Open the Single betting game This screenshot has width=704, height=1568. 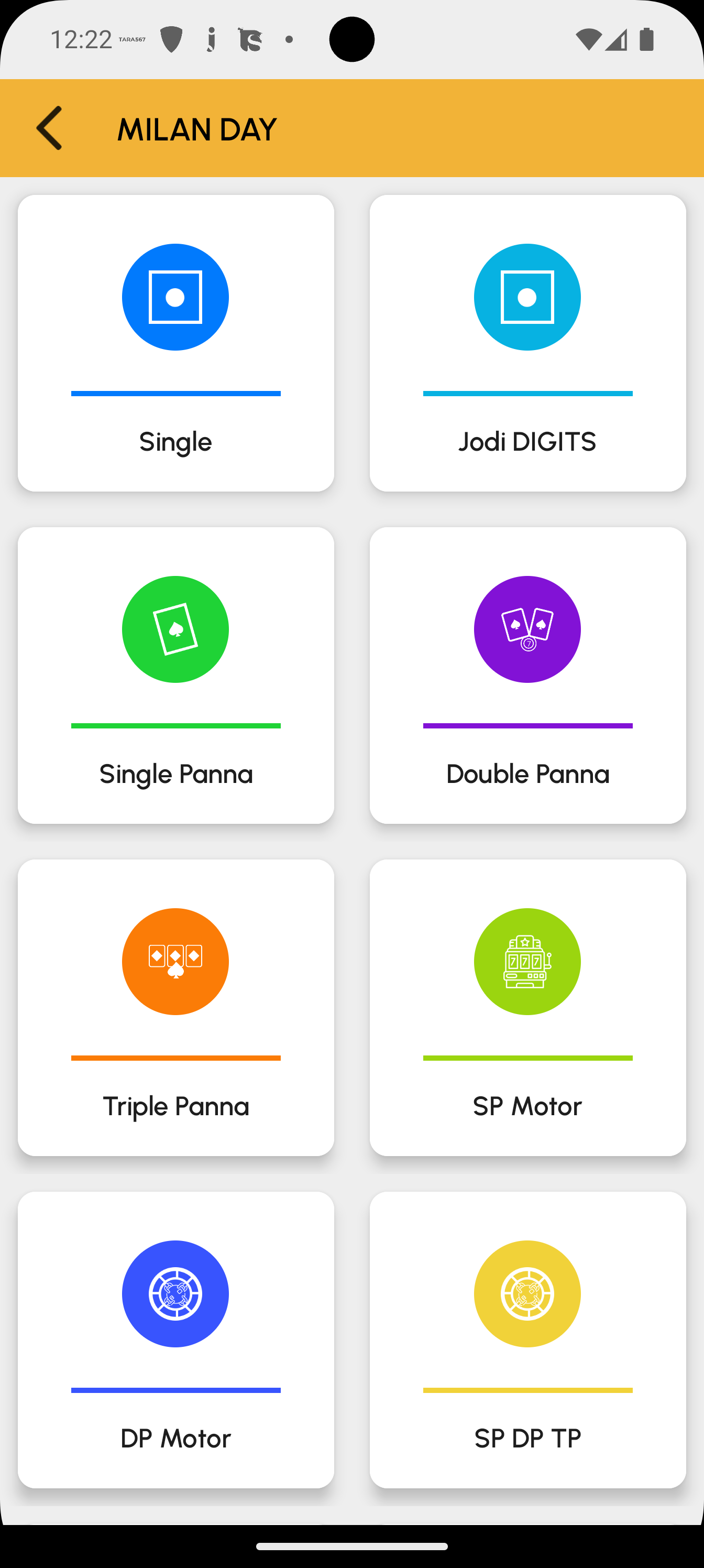point(175,343)
